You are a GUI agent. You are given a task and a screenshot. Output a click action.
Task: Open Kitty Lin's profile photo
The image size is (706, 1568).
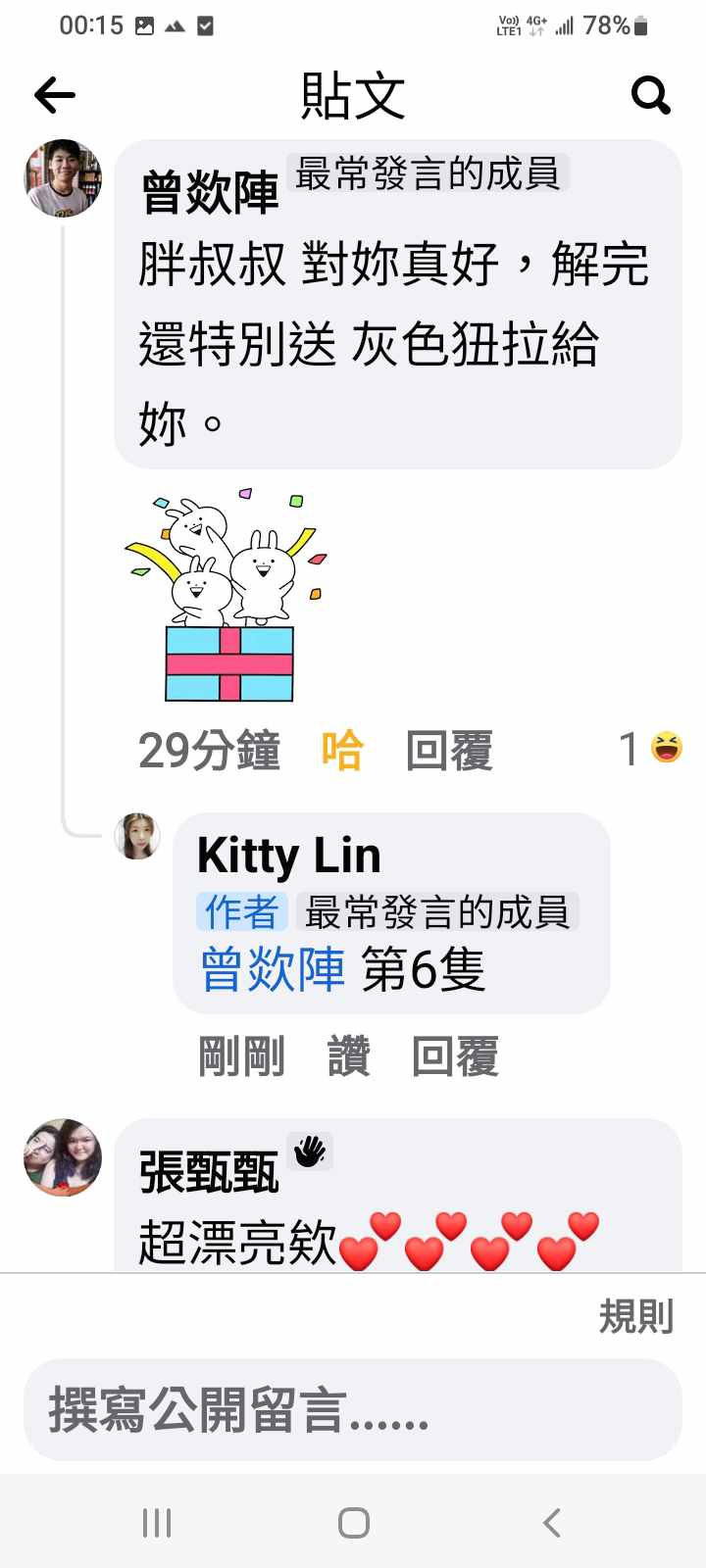137,836
